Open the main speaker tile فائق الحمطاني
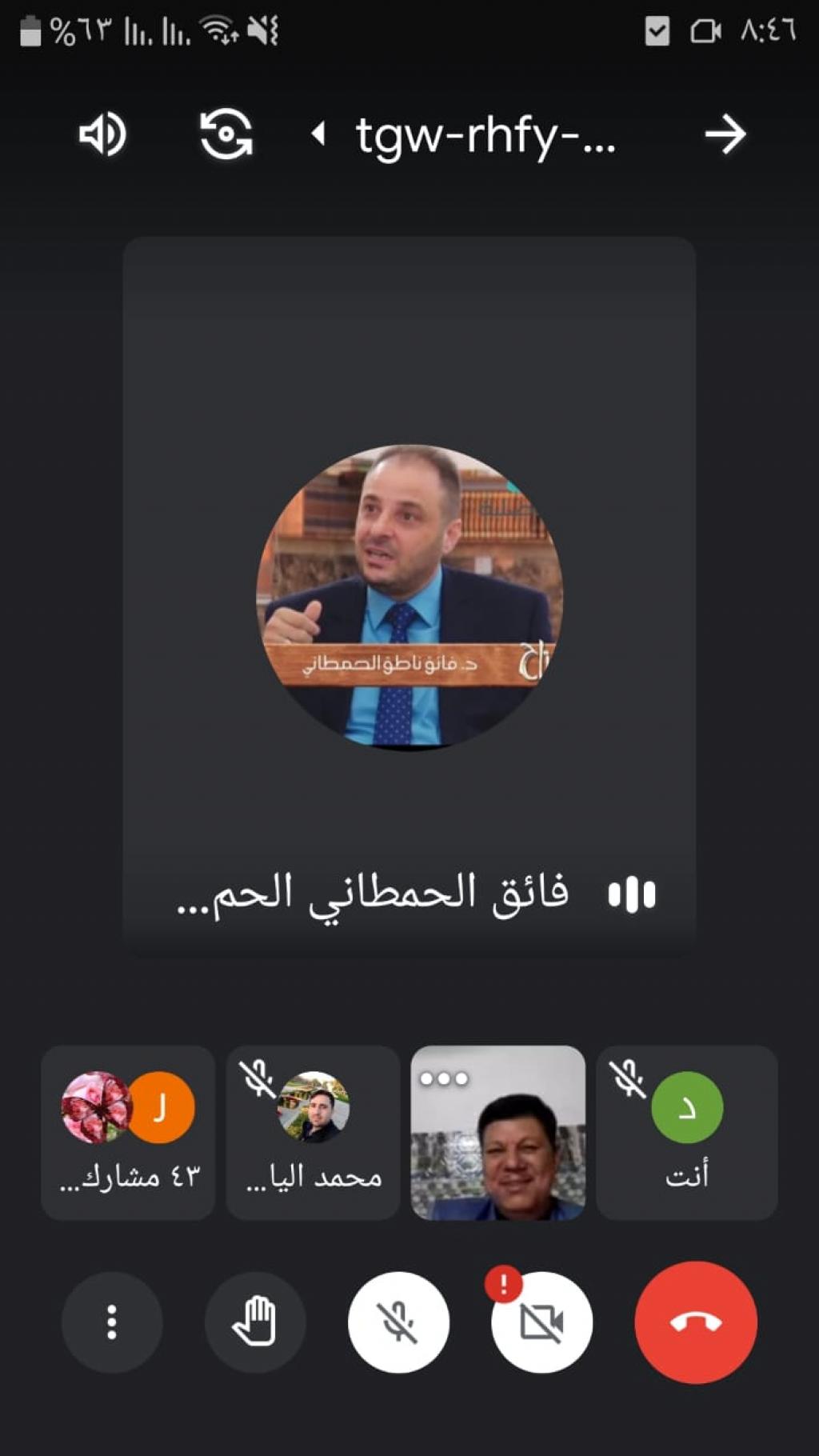 (409, 596)
